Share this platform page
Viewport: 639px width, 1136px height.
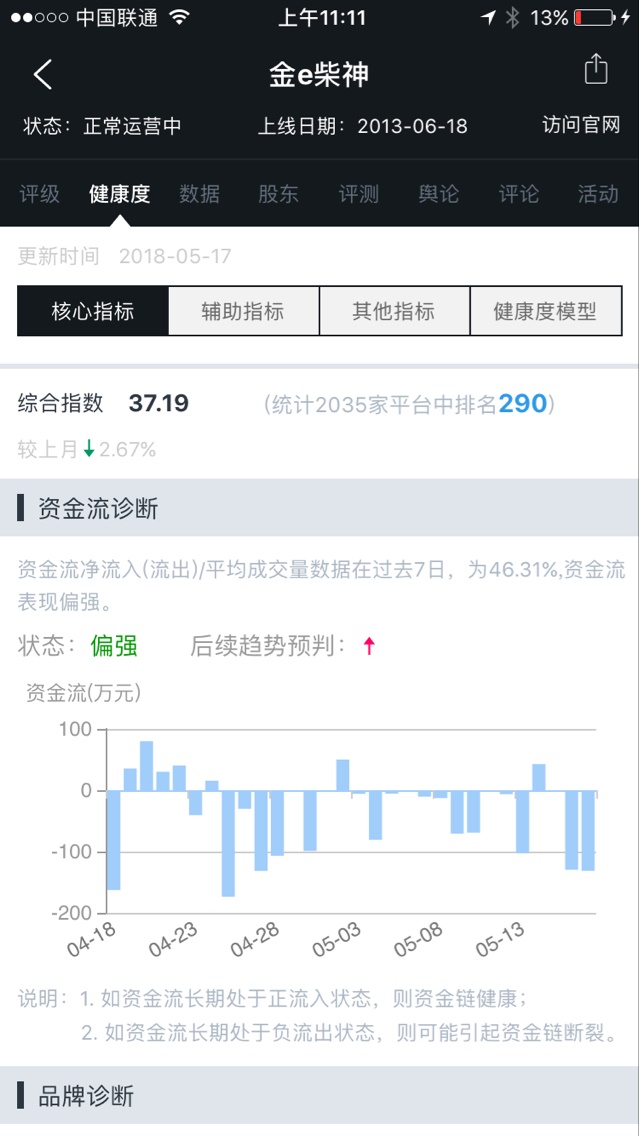595,70
